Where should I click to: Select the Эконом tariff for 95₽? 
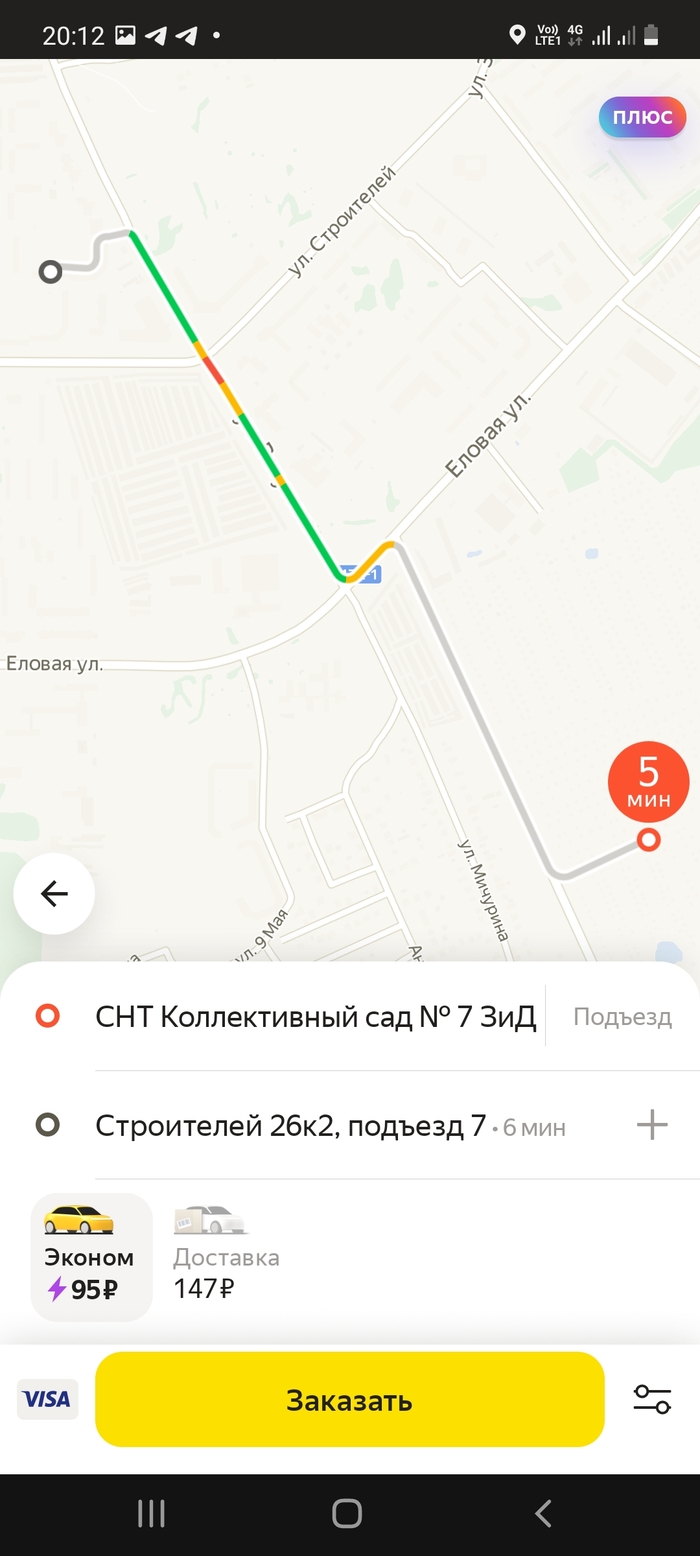coord(91,1257)
